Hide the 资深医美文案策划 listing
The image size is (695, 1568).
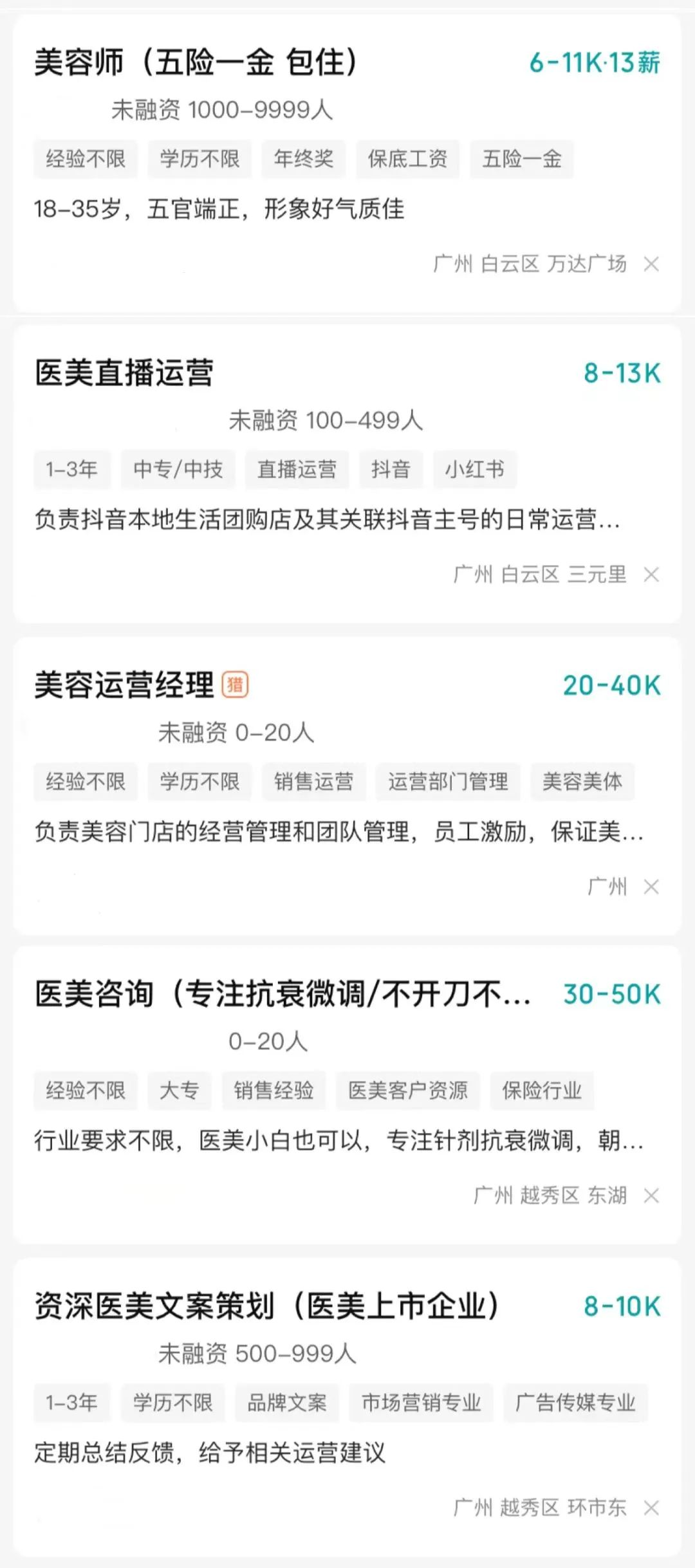coord(651,1508)
